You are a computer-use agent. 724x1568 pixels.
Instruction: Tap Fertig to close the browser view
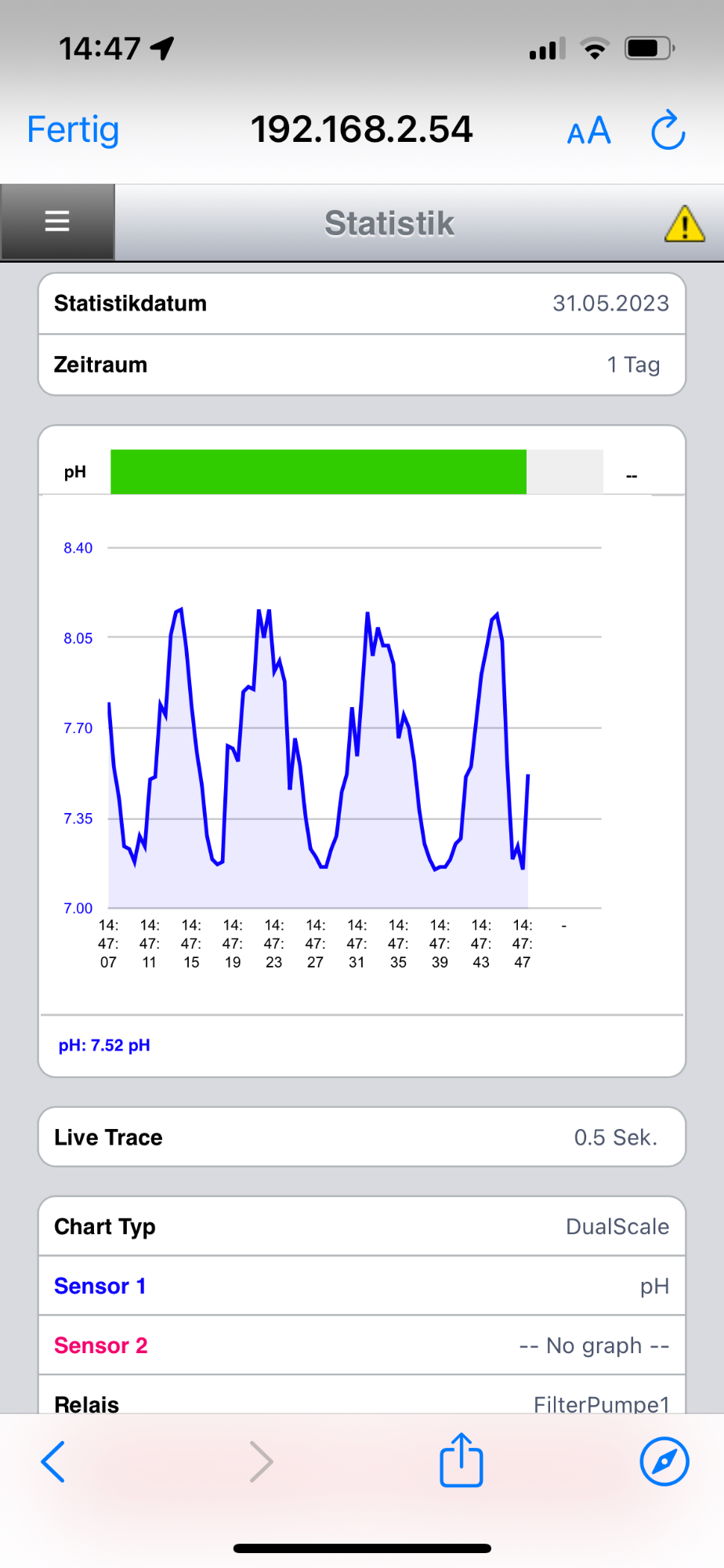[x=73, y=130]
